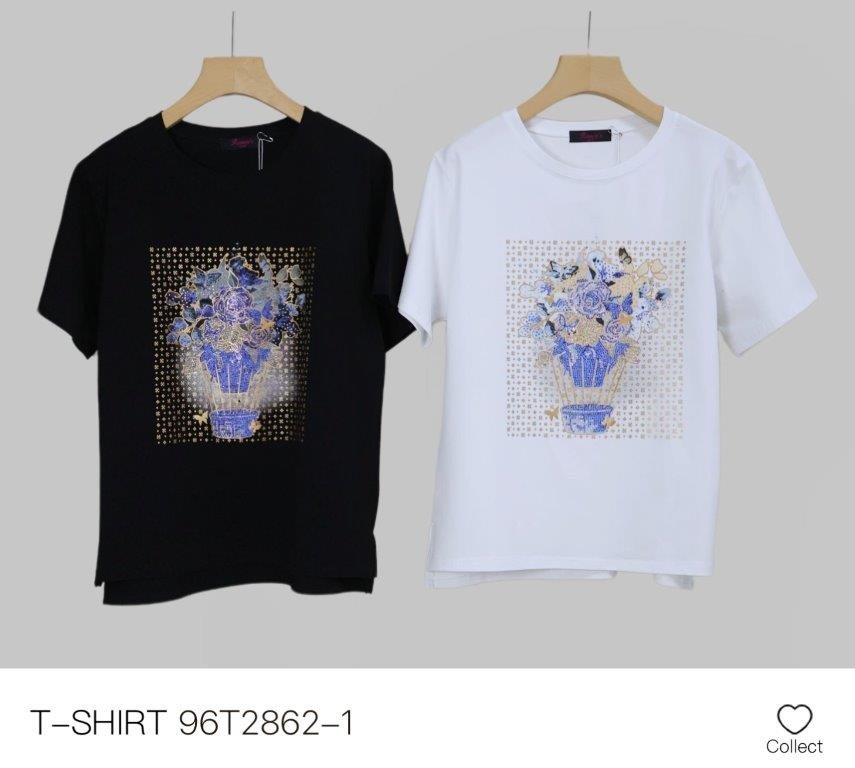
Task: Tap the Collect heart icon
Action: pyautogui.click(x=794, y=720)
